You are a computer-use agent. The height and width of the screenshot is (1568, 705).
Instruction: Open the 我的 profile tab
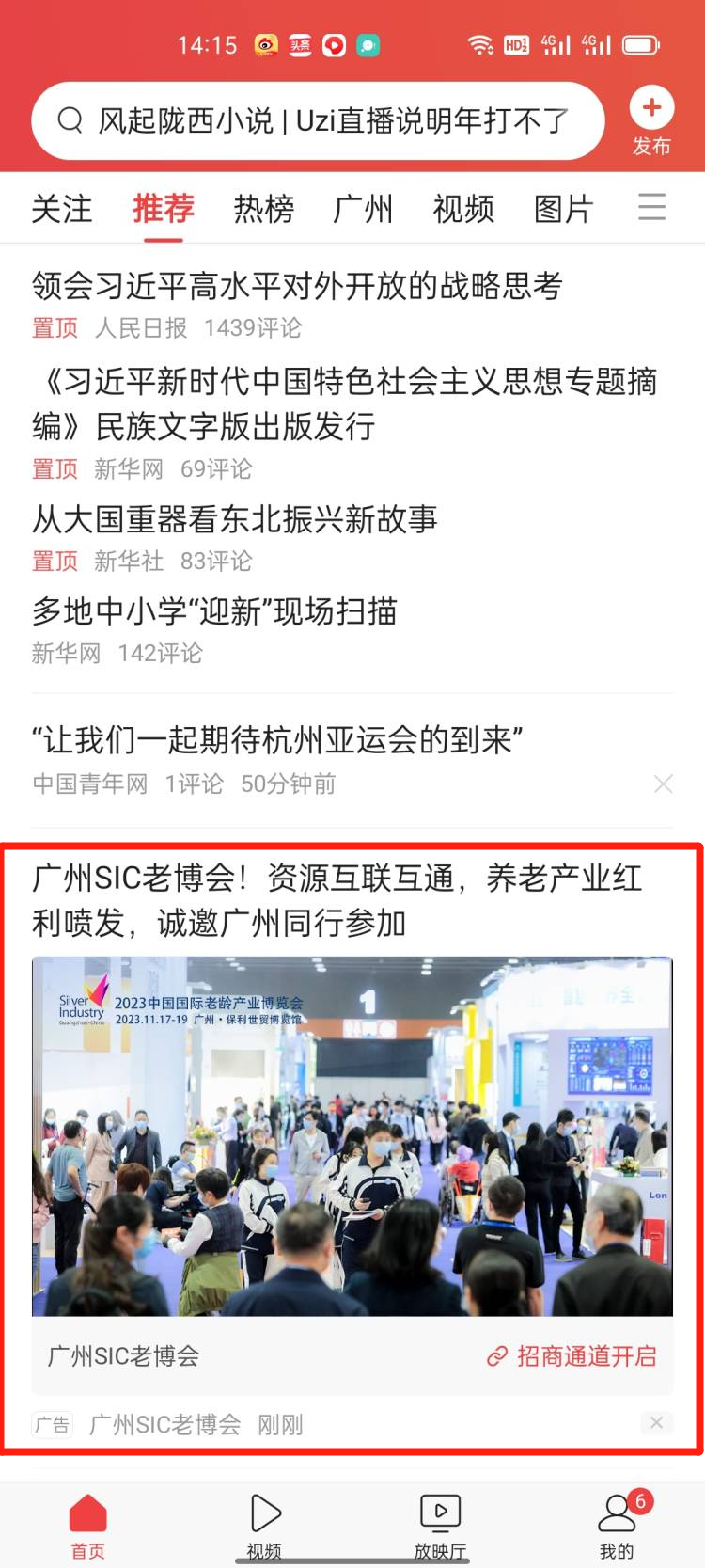coord(617,1526)
